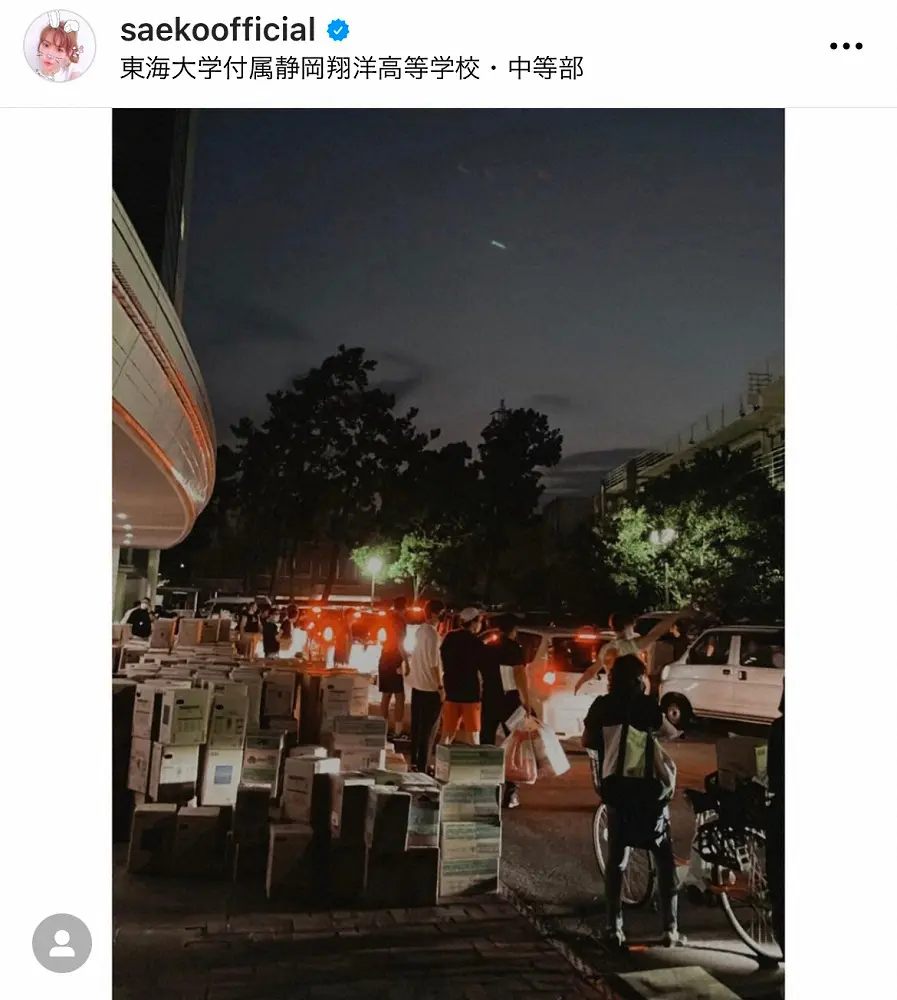Open saekoofficial's profile picture

pos(60,46)
